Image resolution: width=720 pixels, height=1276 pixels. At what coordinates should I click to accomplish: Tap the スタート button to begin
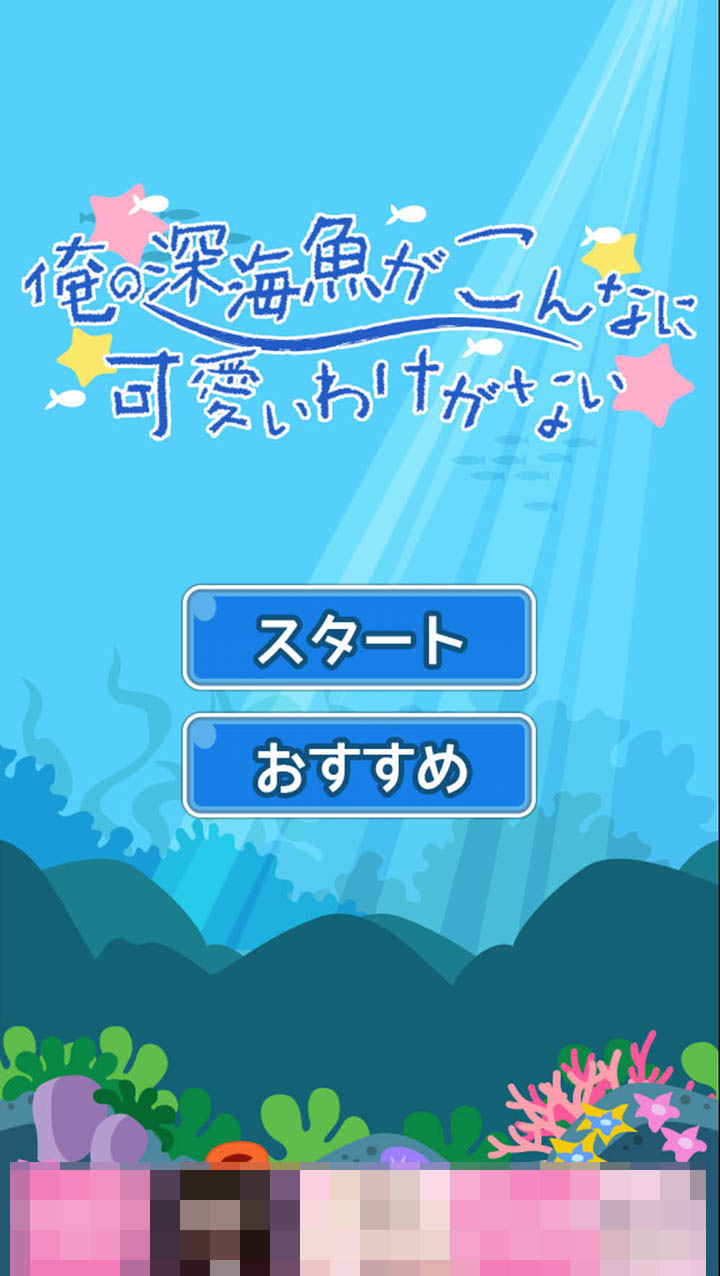tap(359, 638)
